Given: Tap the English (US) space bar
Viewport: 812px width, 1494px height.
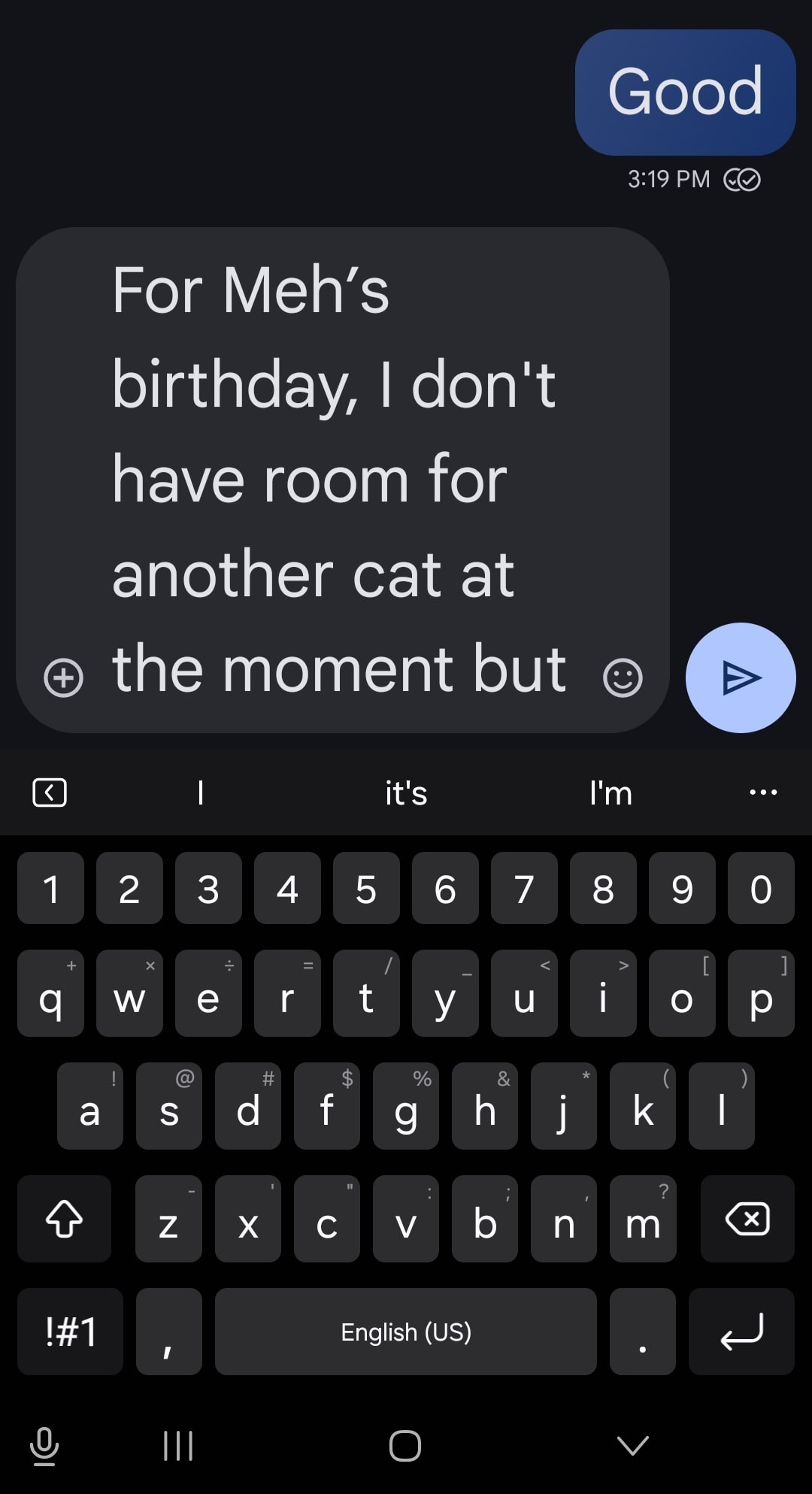Looking at the screenshot, I should [406, 1332].
